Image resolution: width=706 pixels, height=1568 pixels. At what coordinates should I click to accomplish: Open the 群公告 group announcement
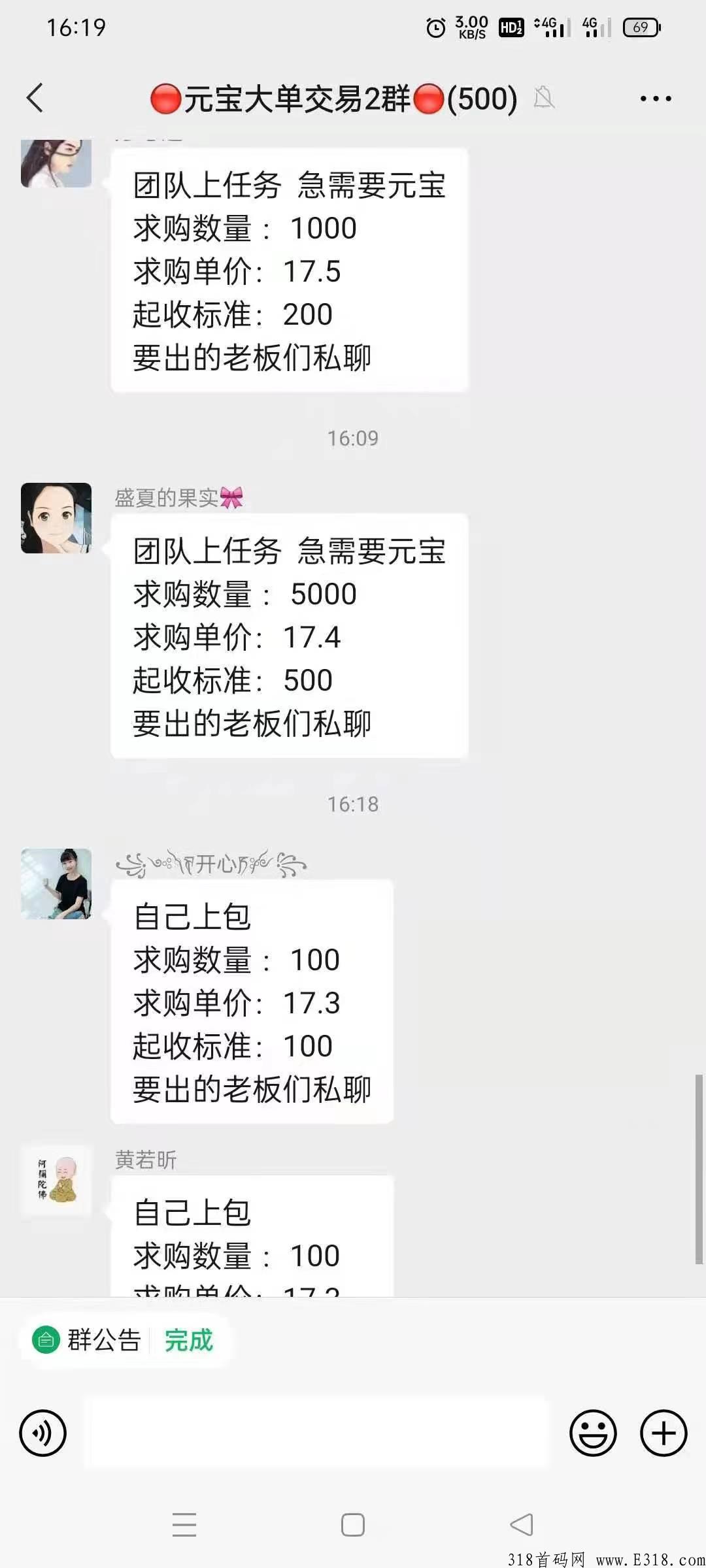click(x=88, y=1341)
